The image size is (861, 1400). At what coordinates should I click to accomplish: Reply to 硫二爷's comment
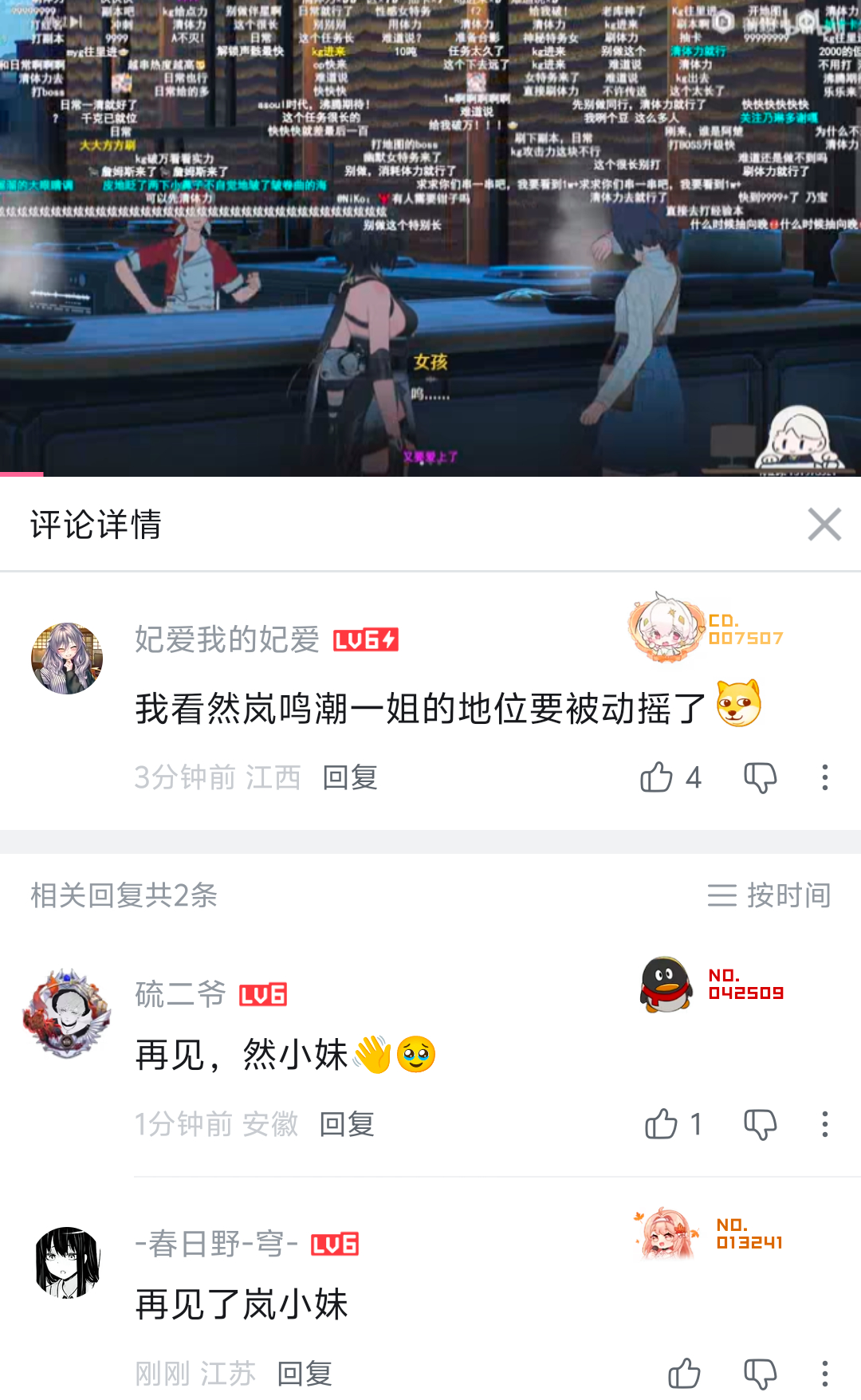347,1124
